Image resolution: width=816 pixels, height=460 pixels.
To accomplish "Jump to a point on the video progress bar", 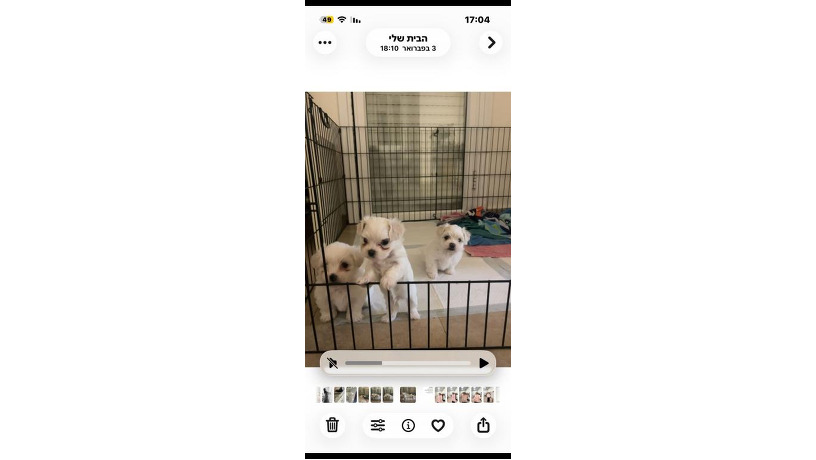I will 408,363.
